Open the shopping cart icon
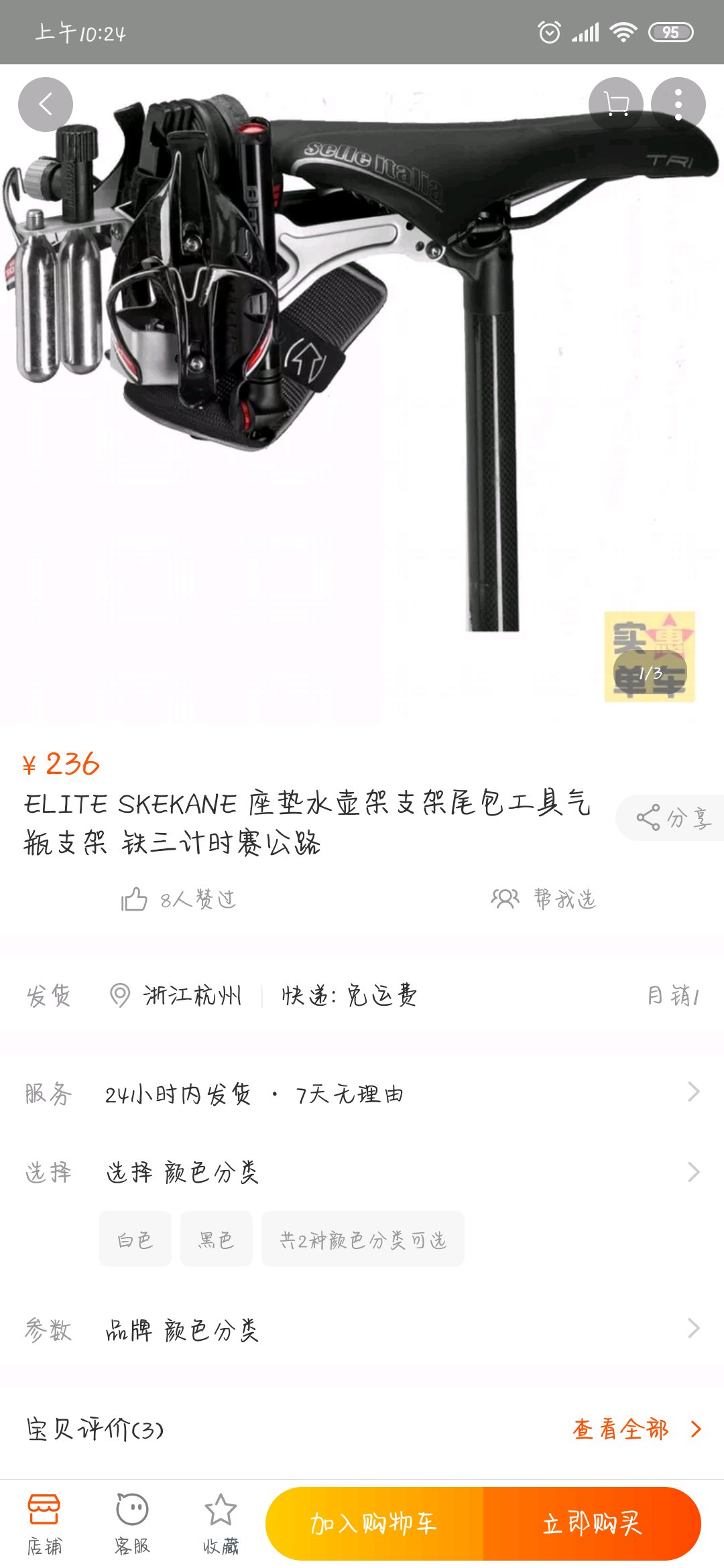Viewport: 724px width, 1568px height. (615, 105)
